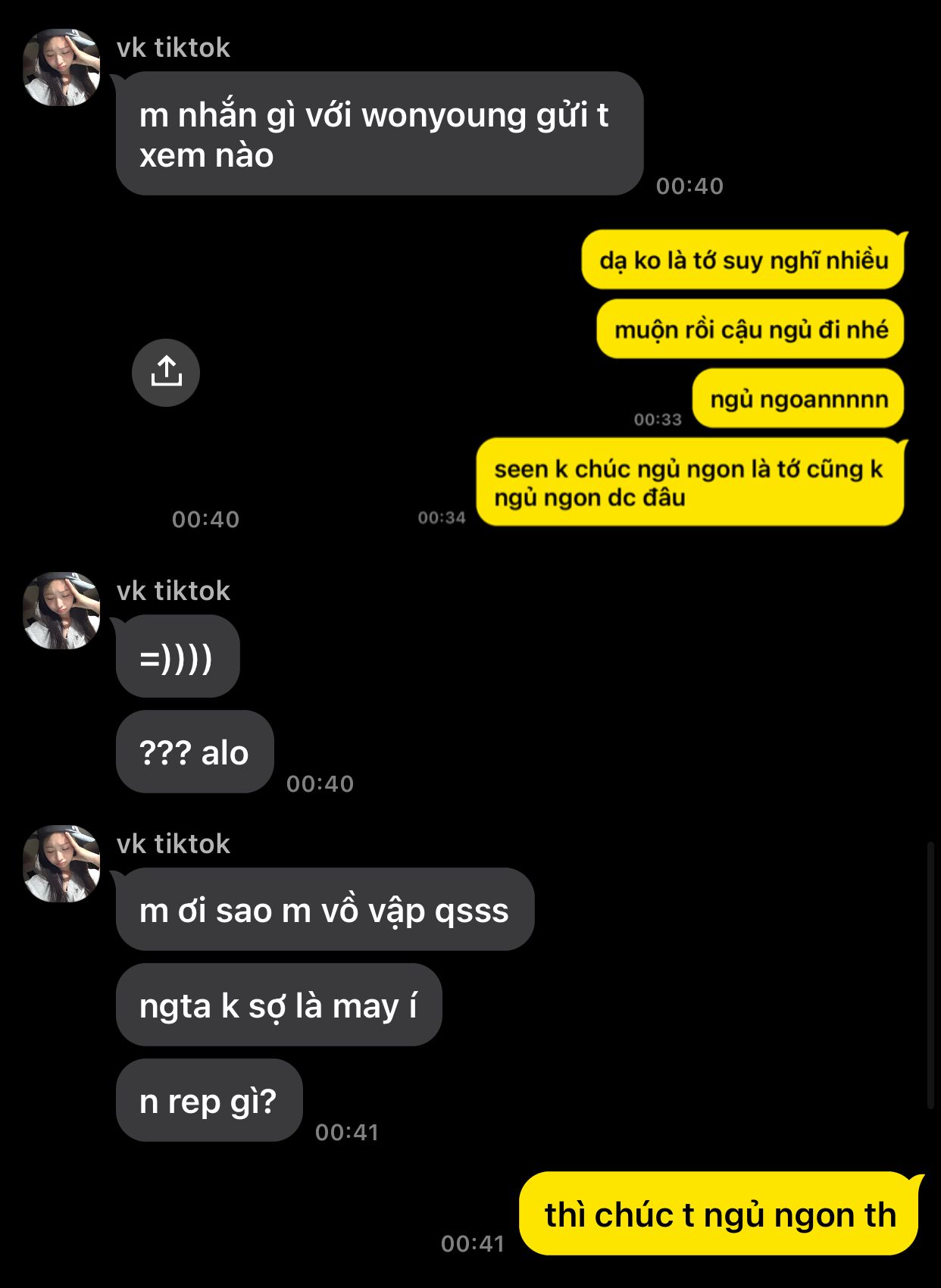Open vk tiktok's avatar beside the wonyoung message

(x=61, y=67)
